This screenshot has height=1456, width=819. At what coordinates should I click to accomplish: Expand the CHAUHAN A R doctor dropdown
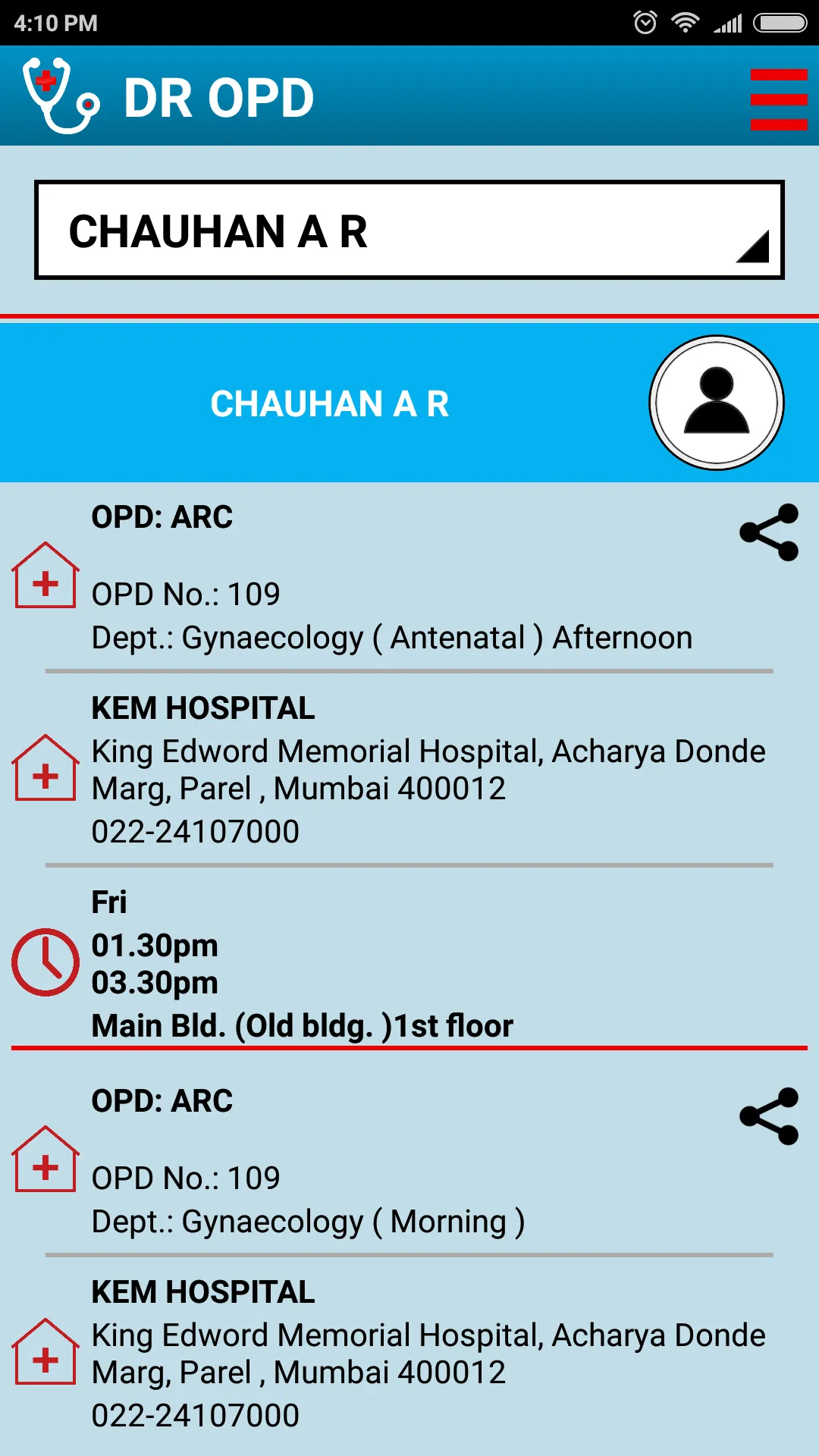409,230
